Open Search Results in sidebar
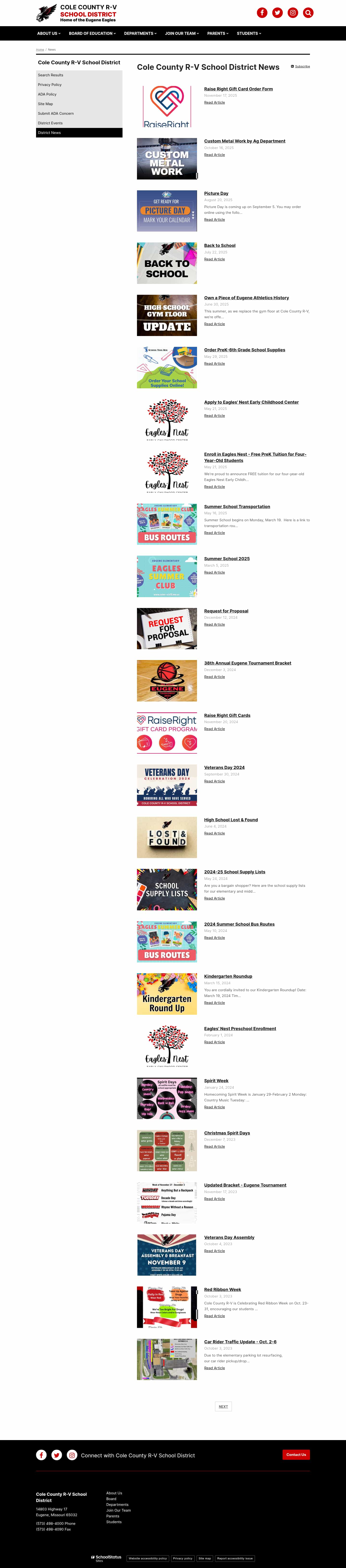 pos(50,75)
